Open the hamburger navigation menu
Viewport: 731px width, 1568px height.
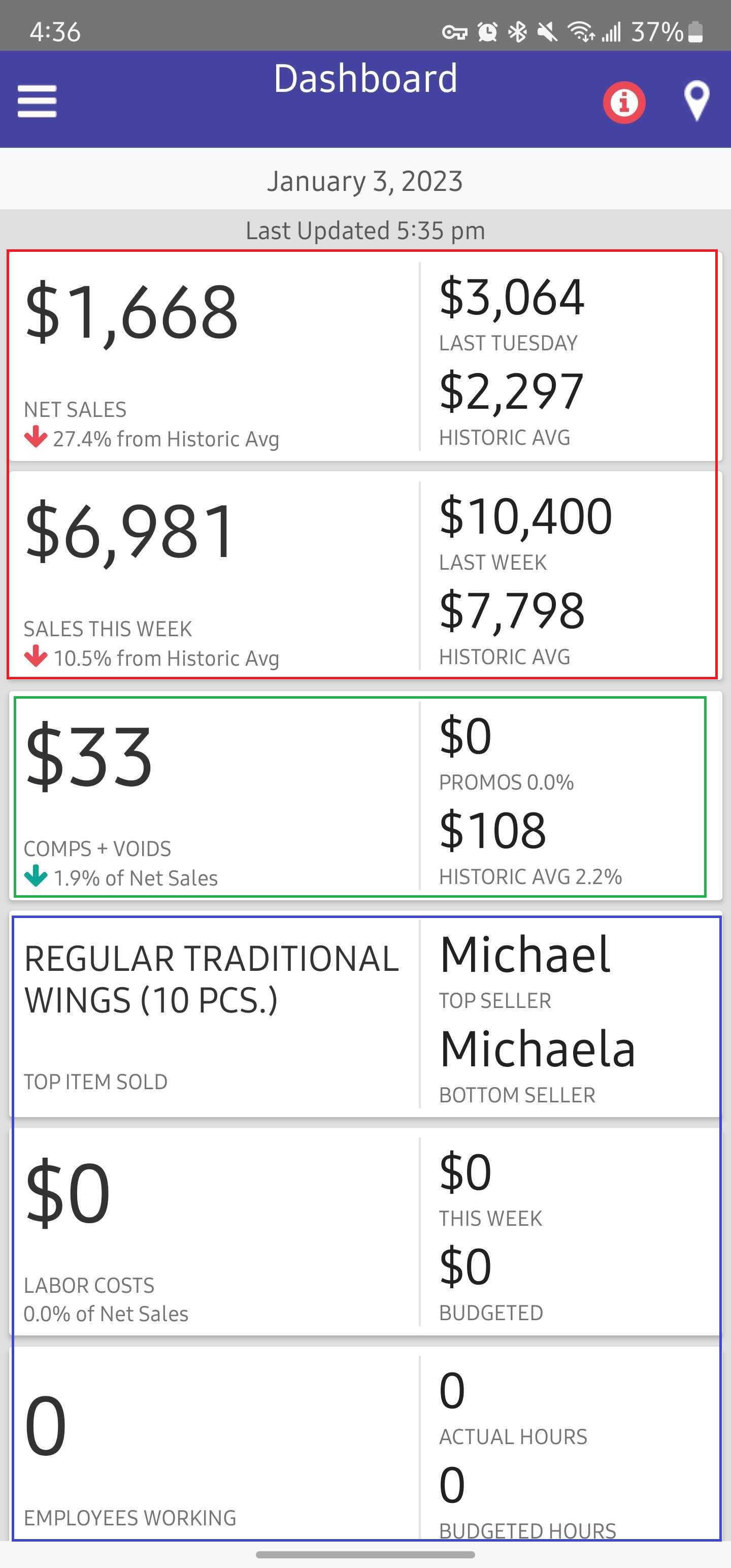pyautogui.click(x=37, y=101)
